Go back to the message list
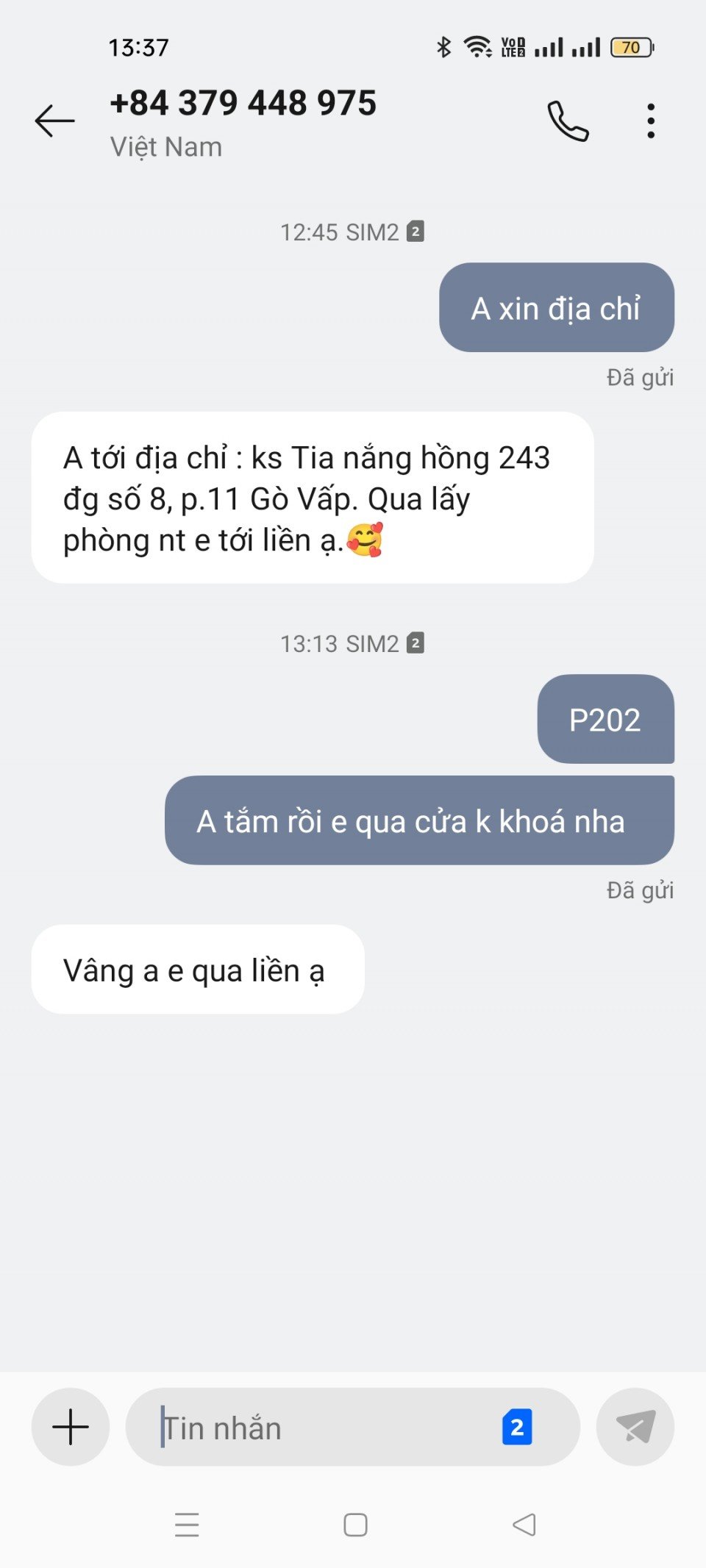The width and height of the screenshot is (706, 1568). point(55,121)
